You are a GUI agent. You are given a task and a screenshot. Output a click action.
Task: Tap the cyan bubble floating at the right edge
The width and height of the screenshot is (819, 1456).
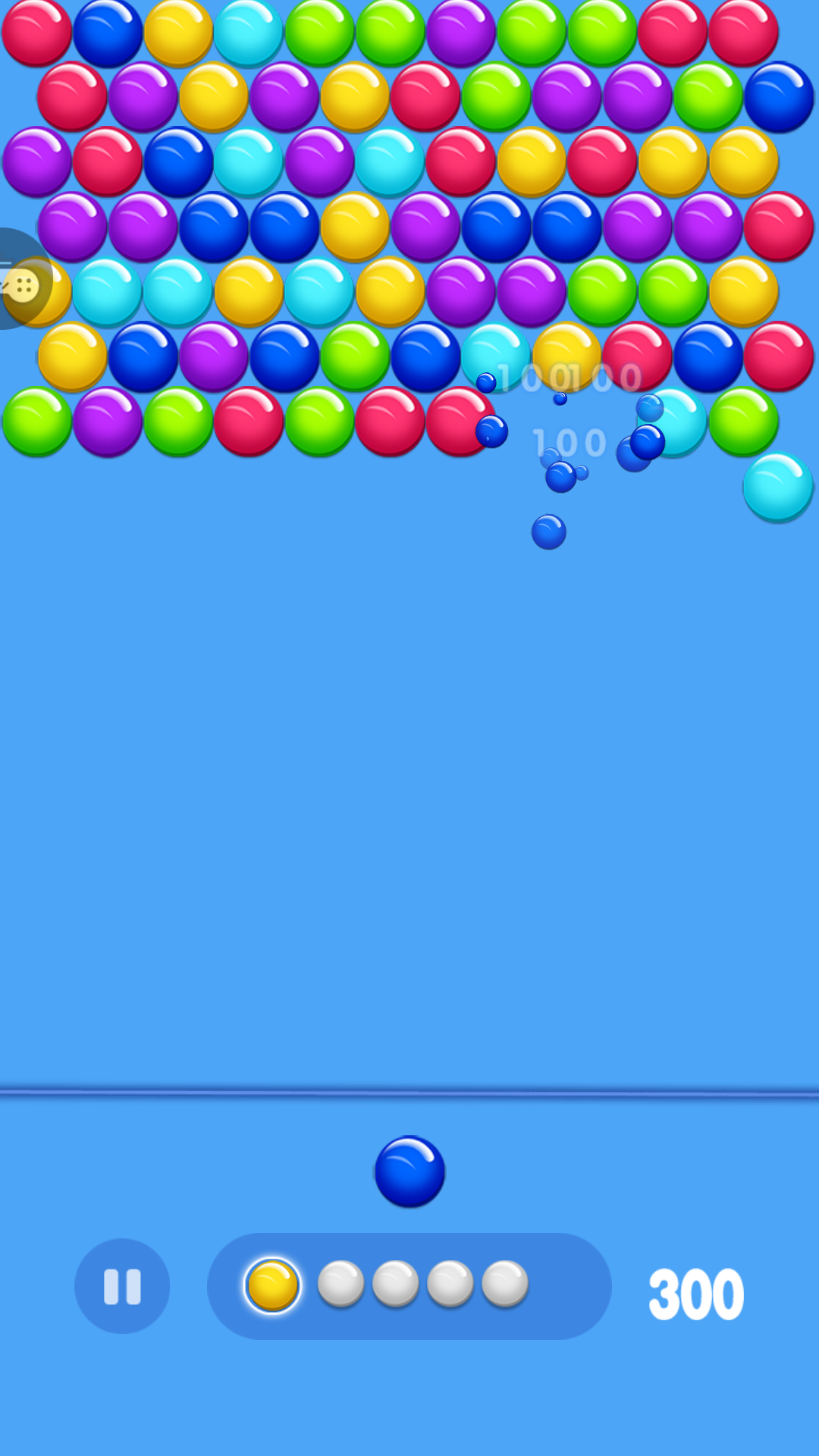pos(775,489)
